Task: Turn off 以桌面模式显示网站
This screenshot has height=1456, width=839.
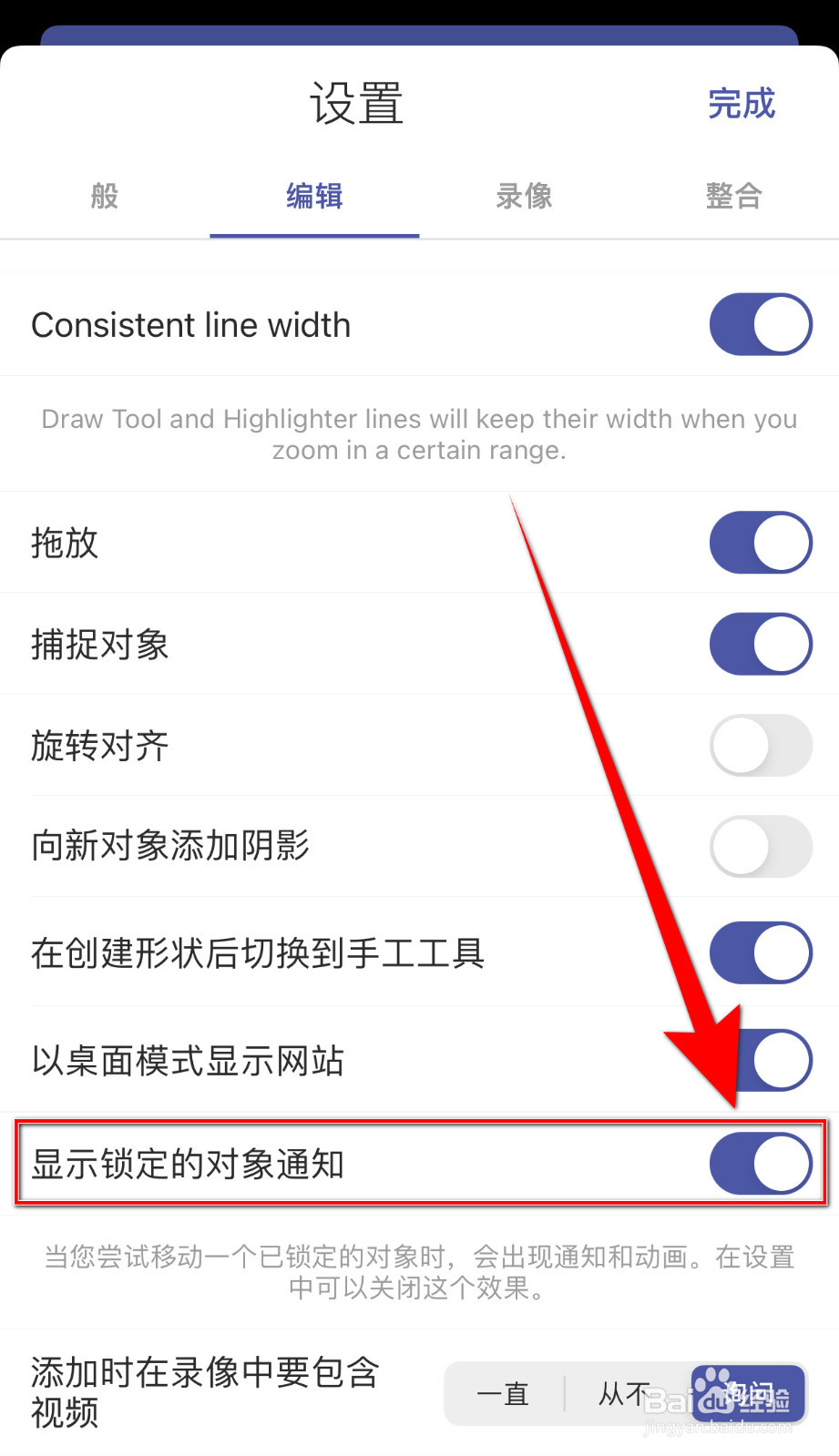Action: pos(761,1059)
